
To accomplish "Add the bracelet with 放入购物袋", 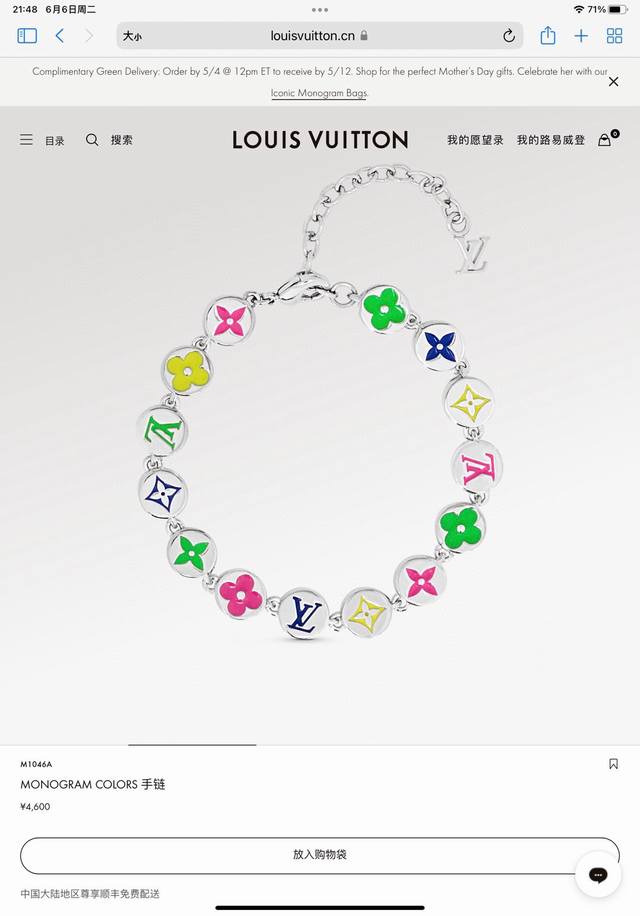I will [320, 855].
